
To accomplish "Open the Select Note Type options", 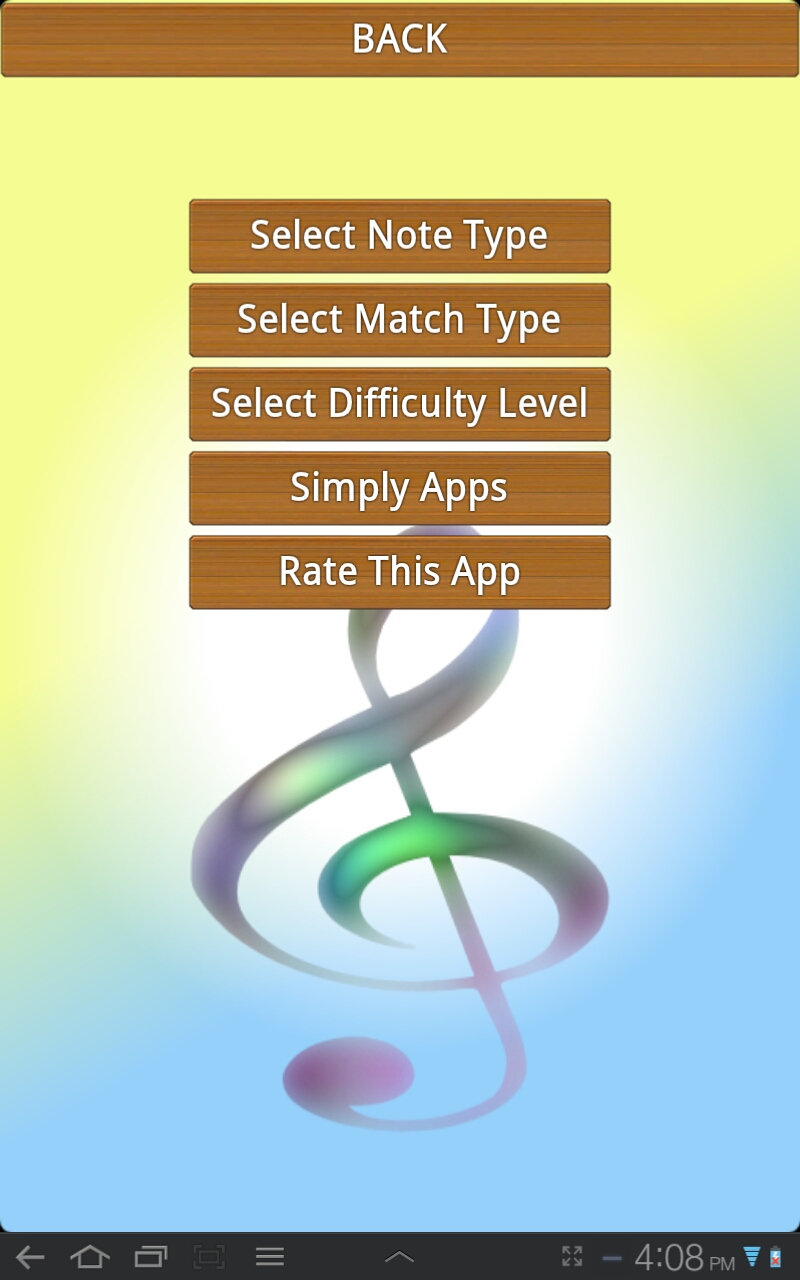I will tap(399, 236).
